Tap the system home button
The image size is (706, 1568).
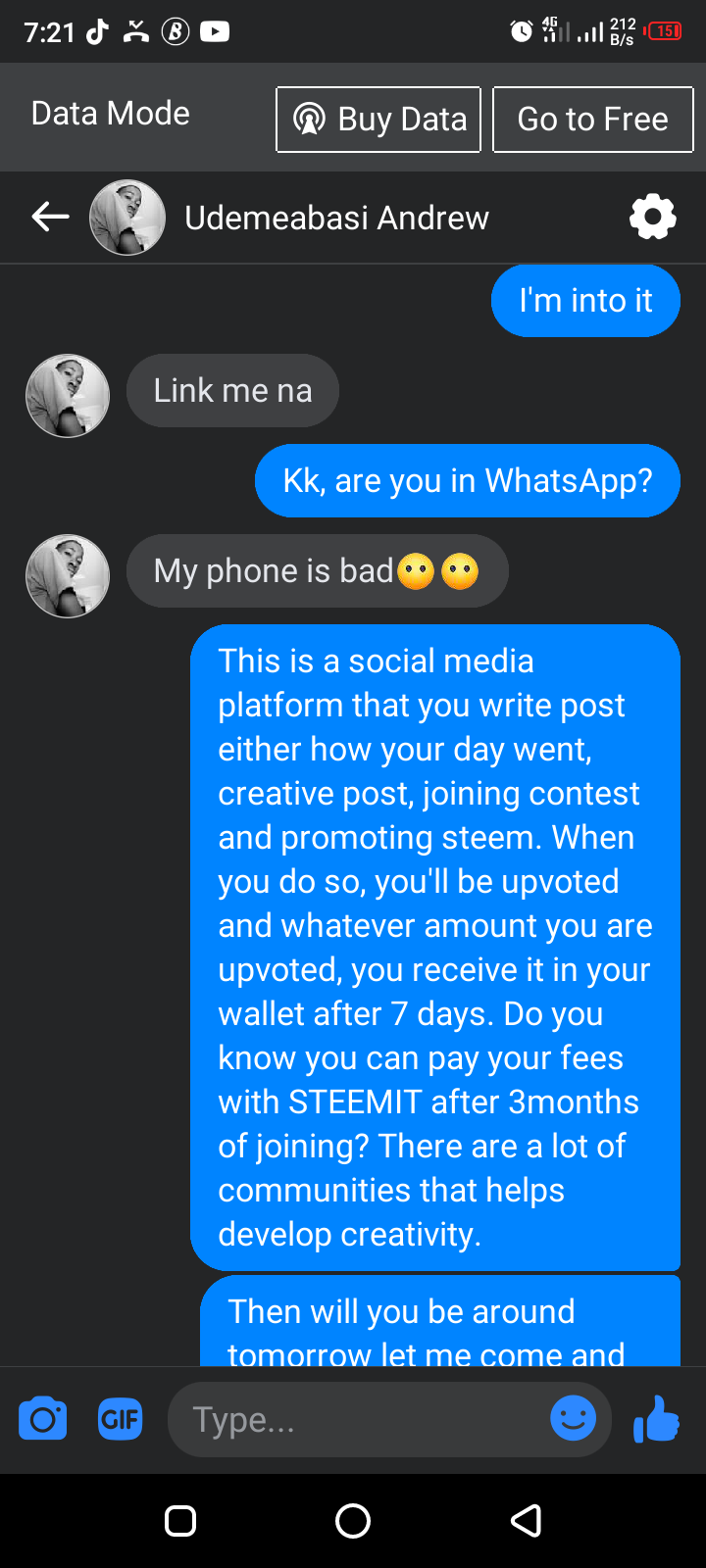tap(353, 1521)
